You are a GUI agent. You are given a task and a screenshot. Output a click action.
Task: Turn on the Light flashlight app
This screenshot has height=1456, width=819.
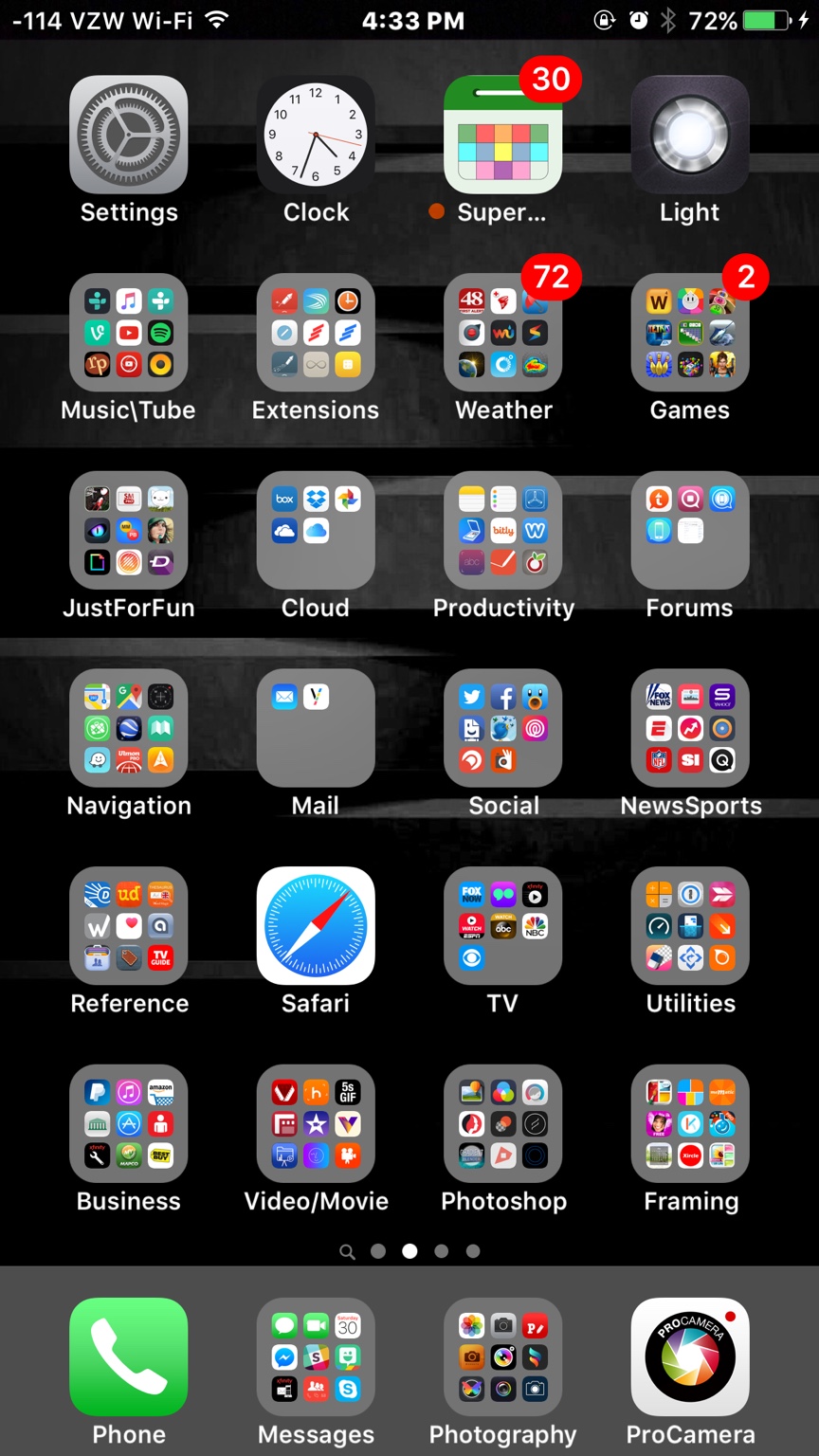coord(690,135)
